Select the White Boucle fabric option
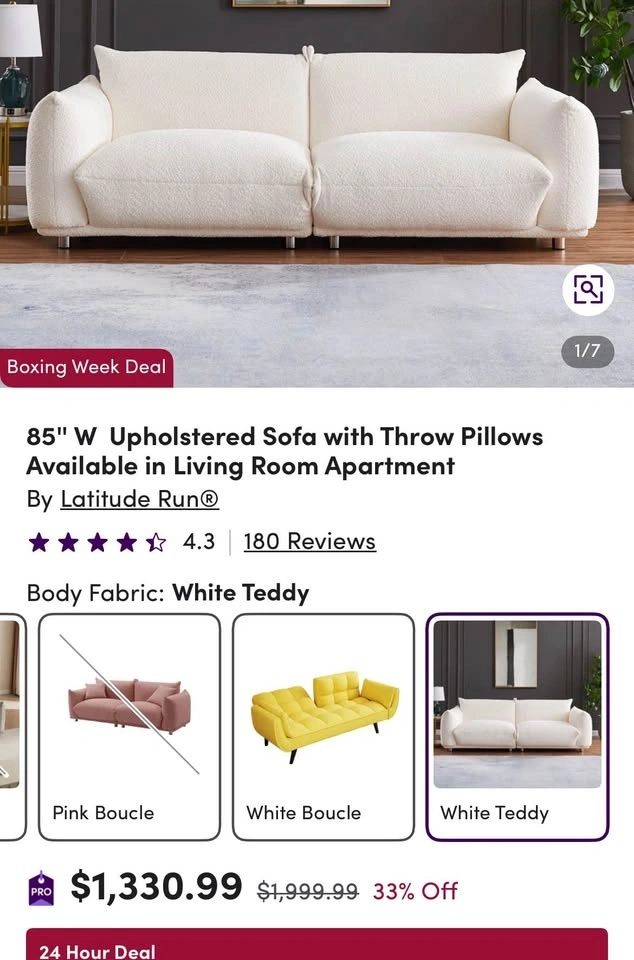 coord(323,726)
